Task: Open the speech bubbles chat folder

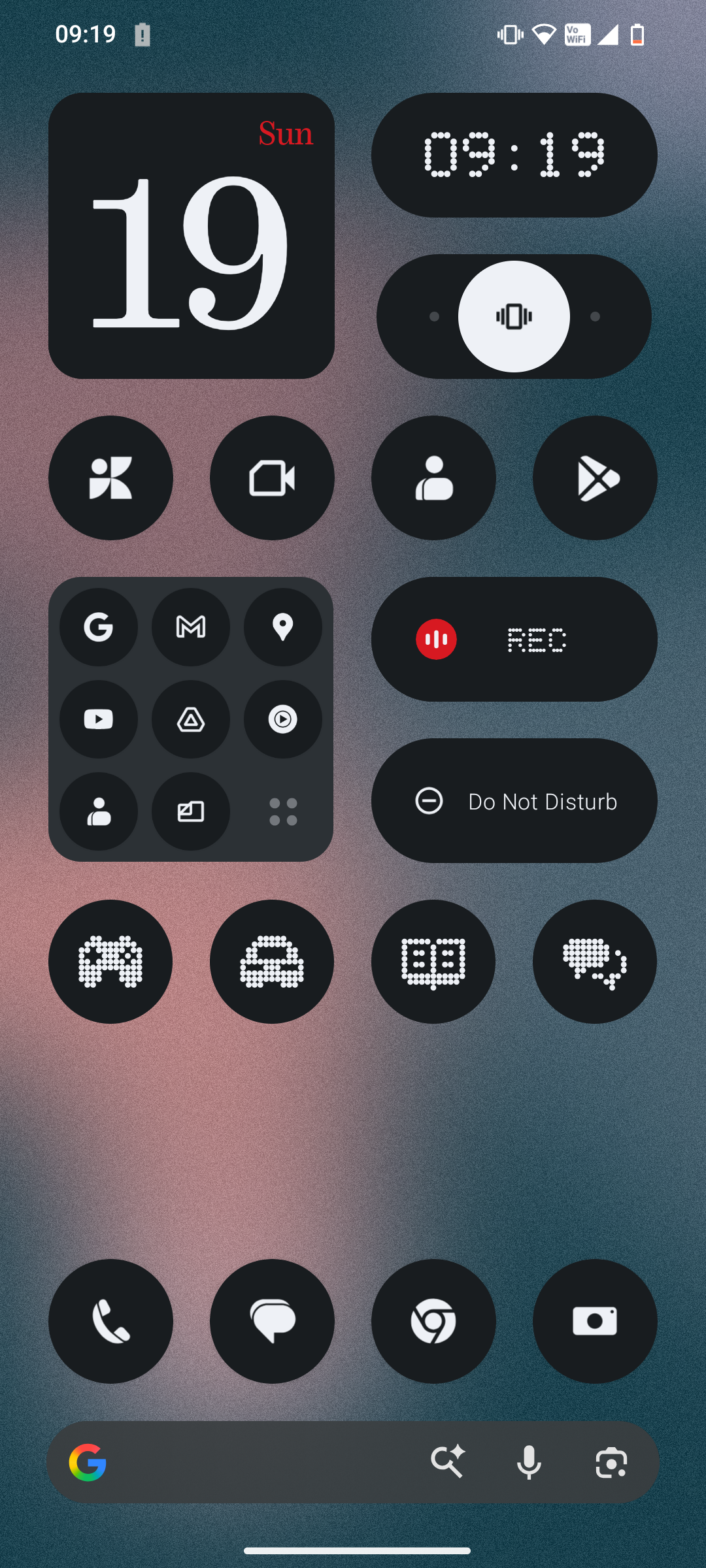Action: point(595,962)
